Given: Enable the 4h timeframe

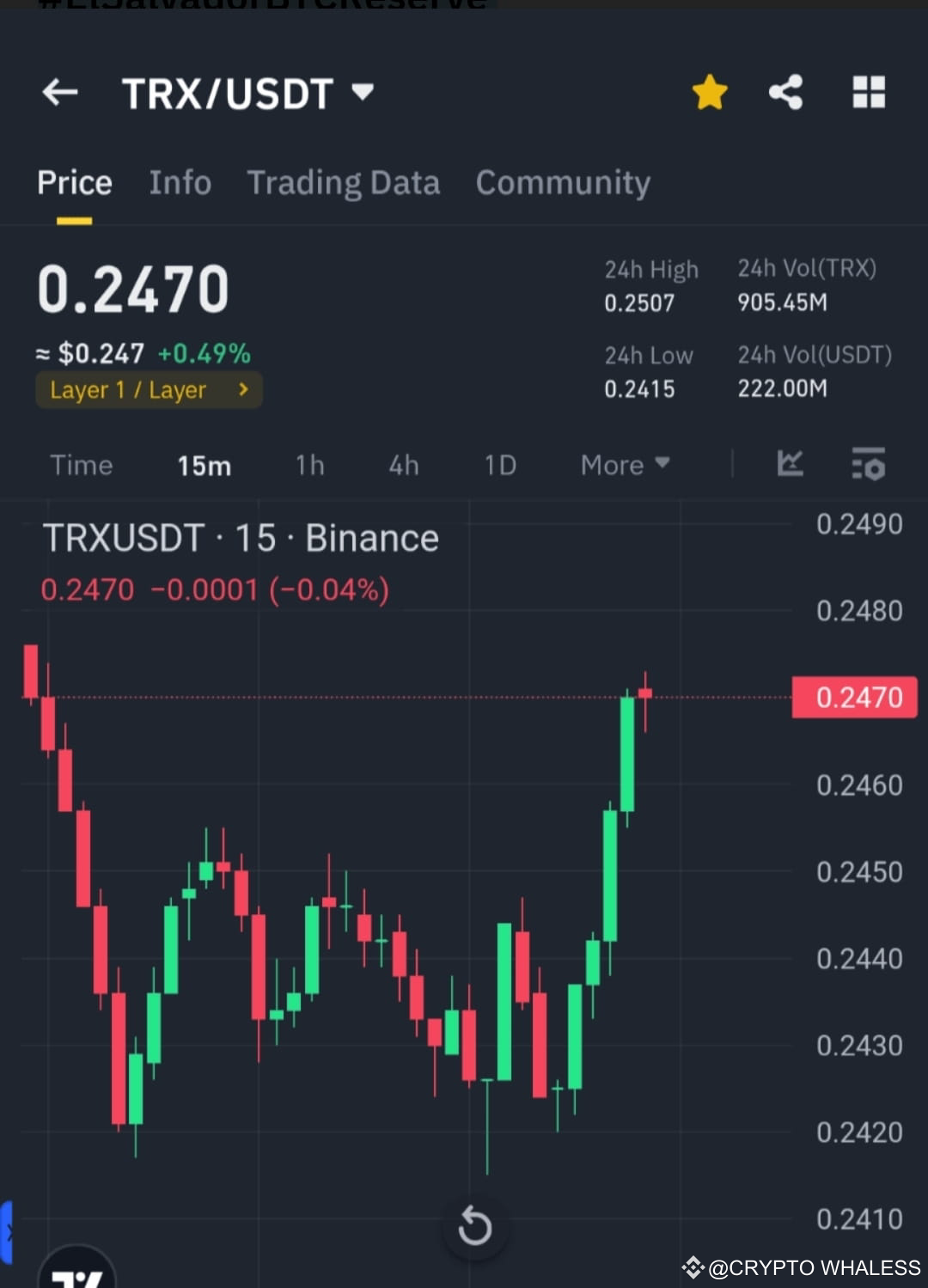Looking at the screenshot, I should point(403,465).
